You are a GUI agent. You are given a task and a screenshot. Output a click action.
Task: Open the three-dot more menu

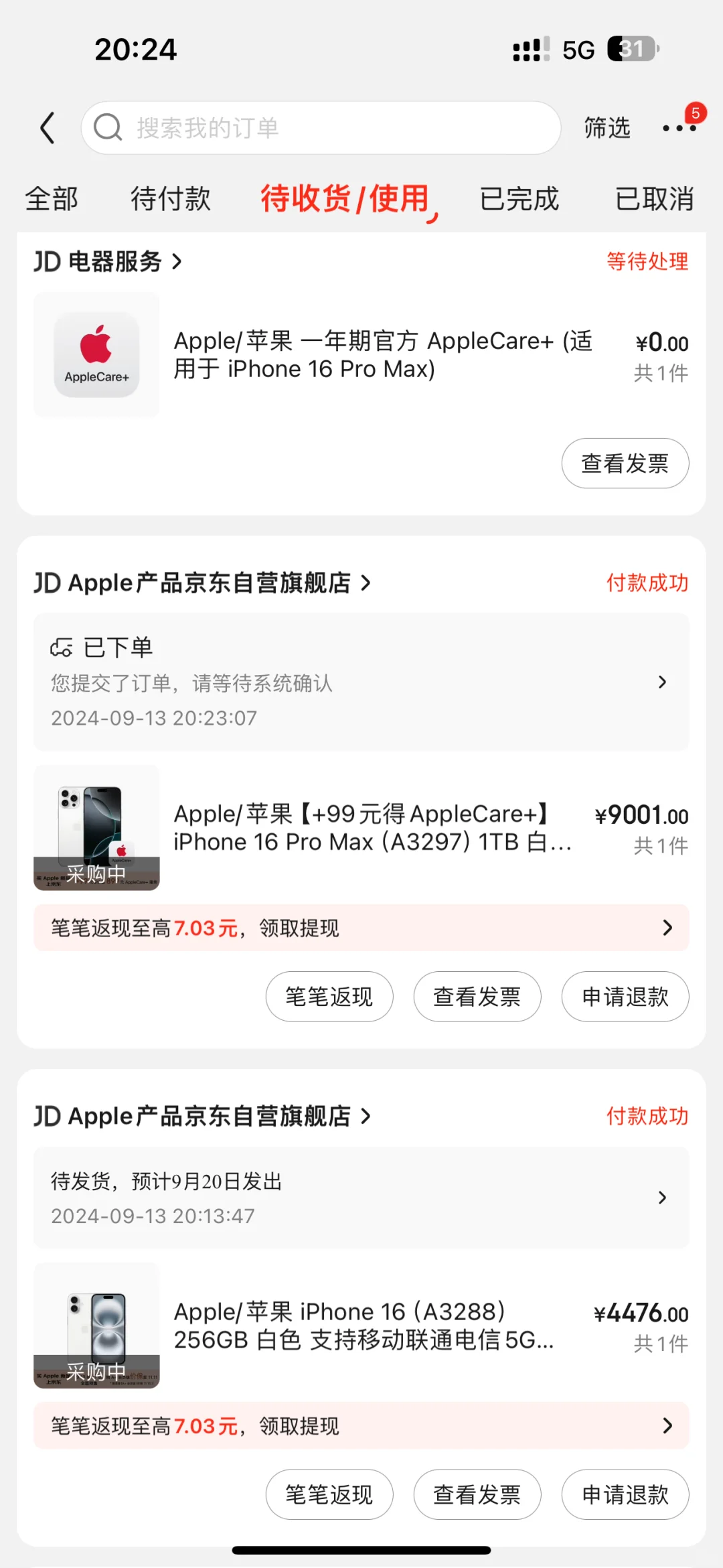click(679, 128)
